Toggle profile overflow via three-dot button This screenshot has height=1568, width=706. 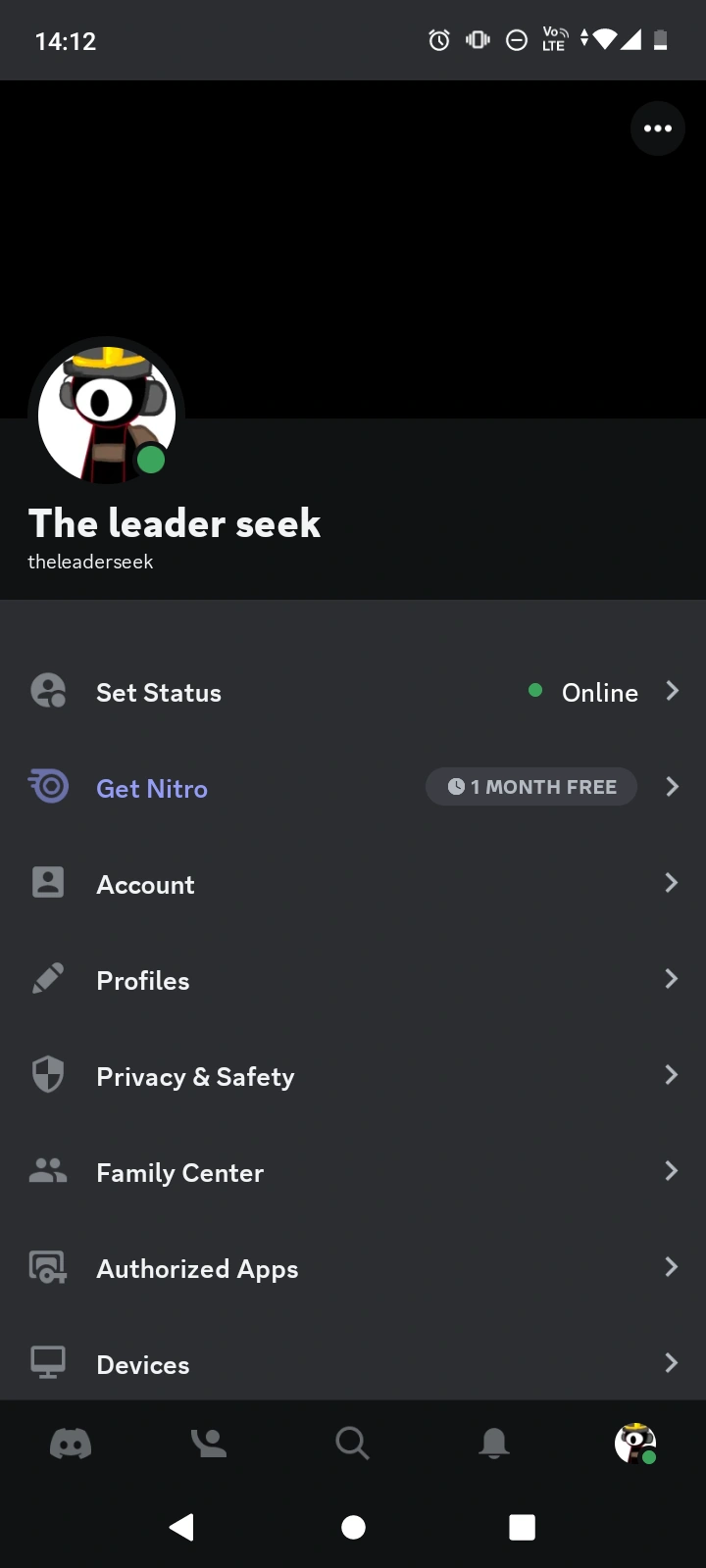(657, 127)
